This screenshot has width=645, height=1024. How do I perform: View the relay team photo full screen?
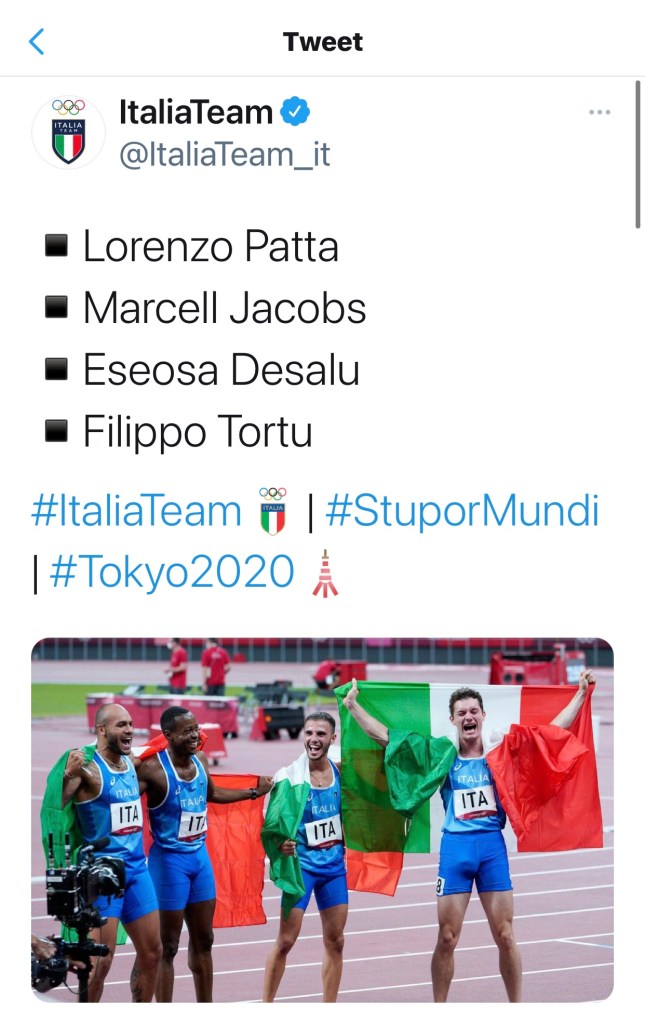[322, 820]
